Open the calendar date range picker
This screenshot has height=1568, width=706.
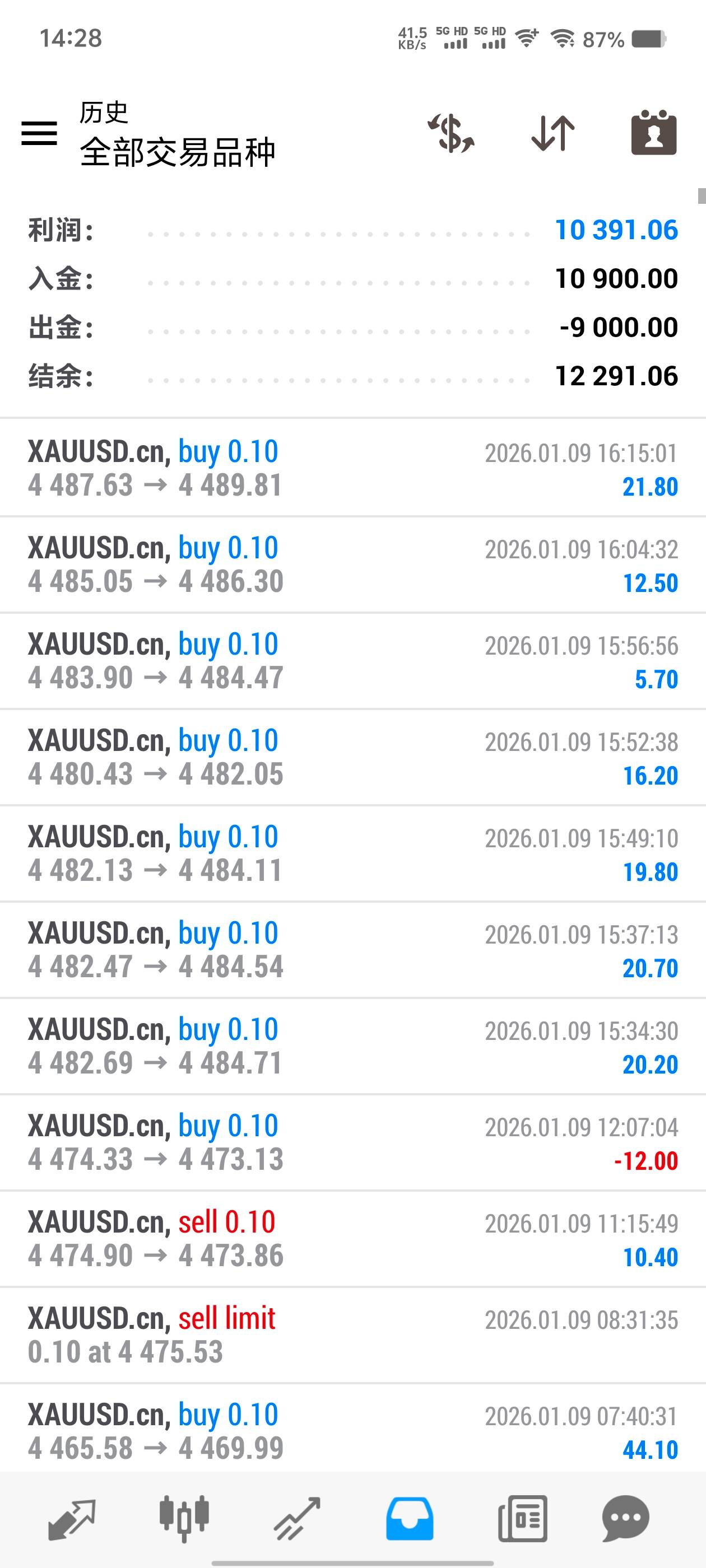click(x=654, y=133)
